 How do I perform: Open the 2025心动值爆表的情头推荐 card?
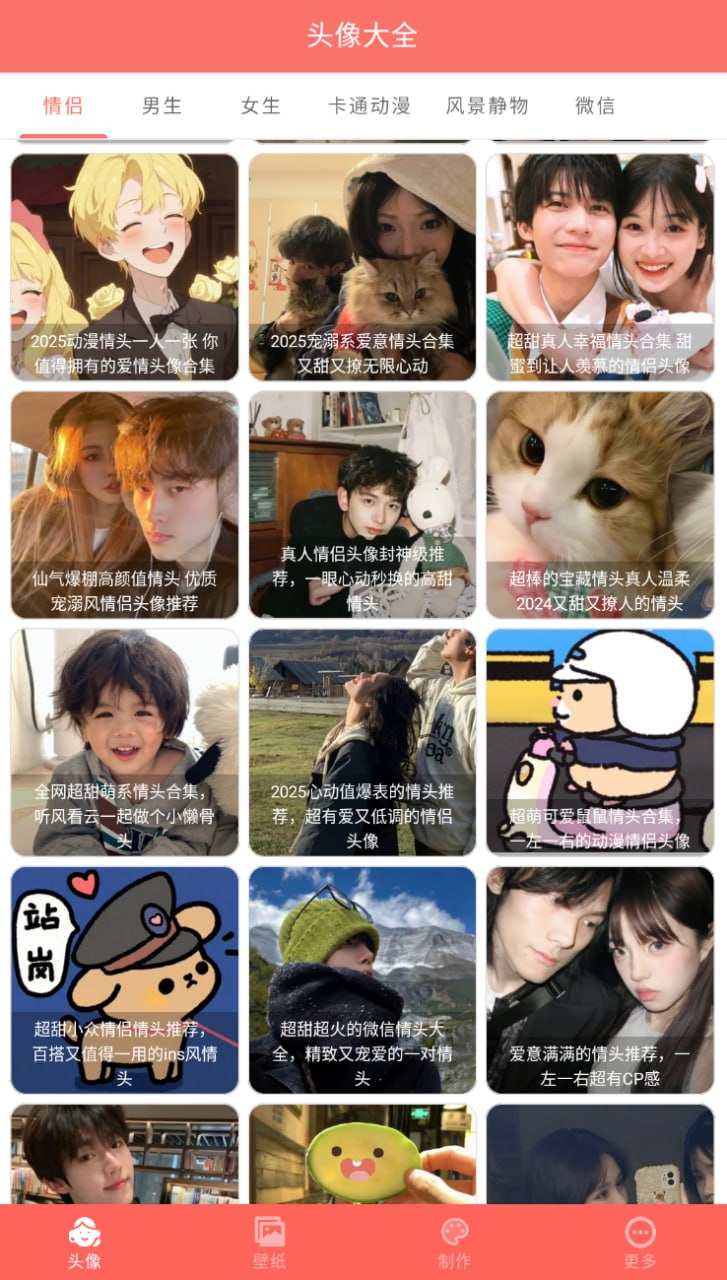click(x=362, y=742)
